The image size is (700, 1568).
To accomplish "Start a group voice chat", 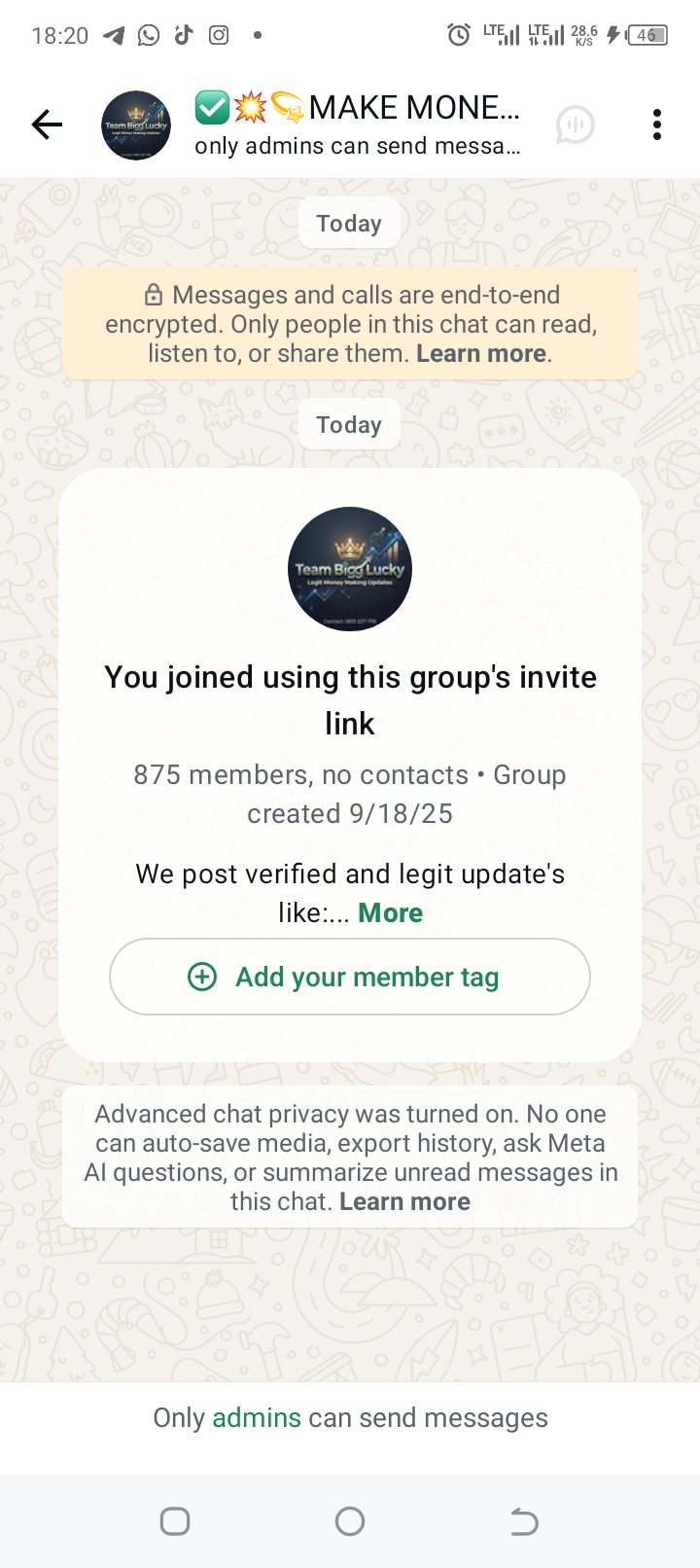I will point(575,125).
